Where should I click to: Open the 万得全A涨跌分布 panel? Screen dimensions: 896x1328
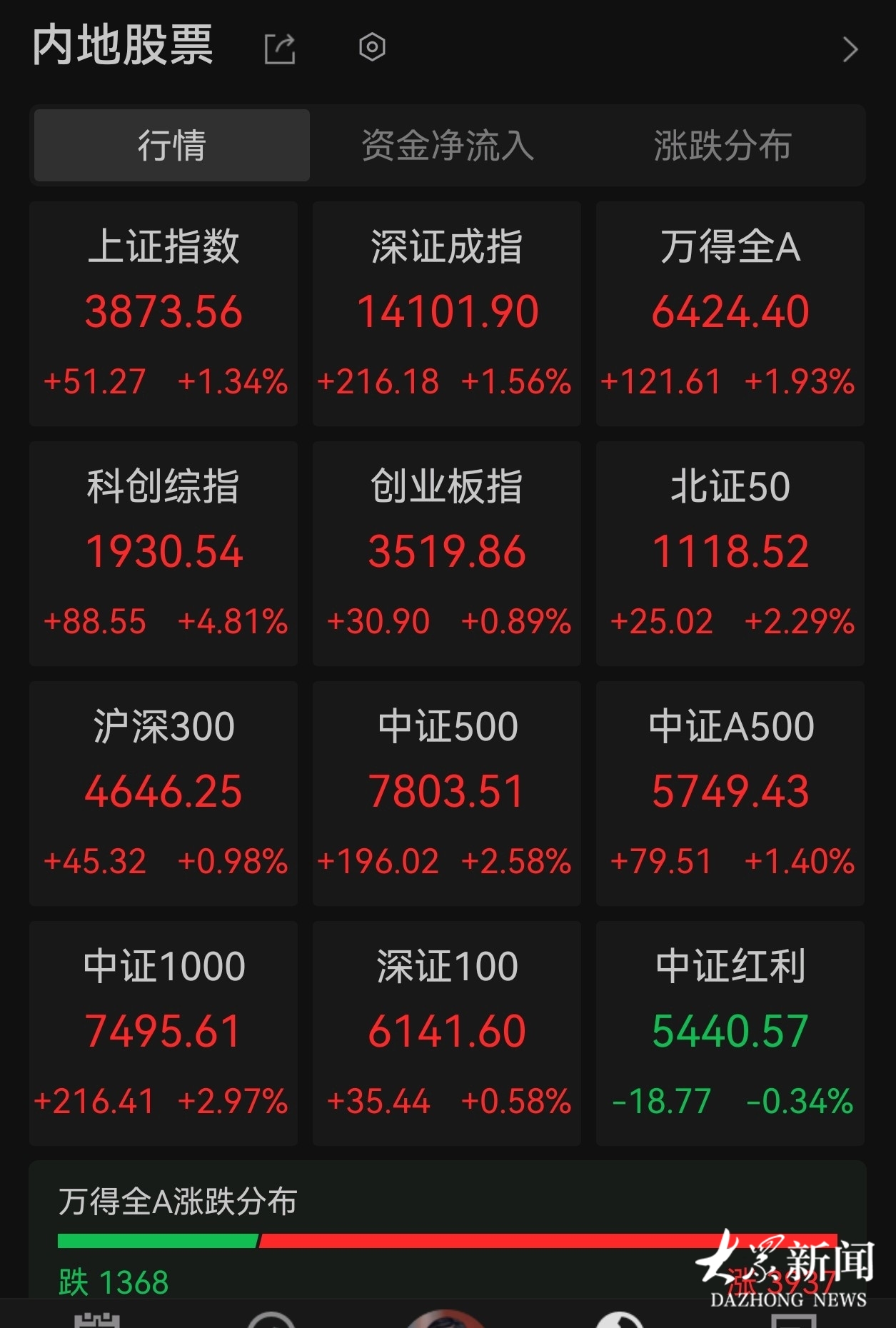[x=448, y=1229]
